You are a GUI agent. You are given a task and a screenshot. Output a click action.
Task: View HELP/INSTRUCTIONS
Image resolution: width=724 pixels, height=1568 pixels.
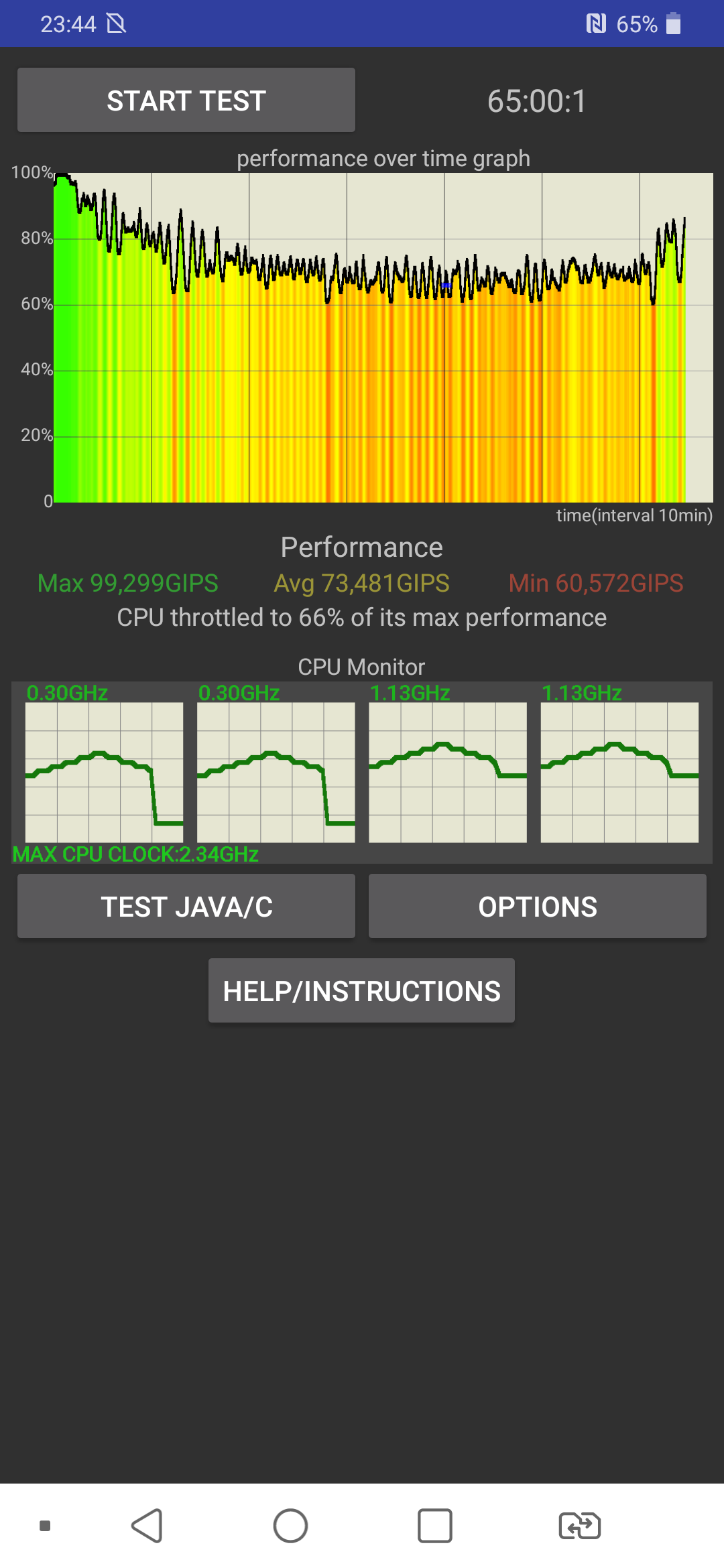point(361,990)
